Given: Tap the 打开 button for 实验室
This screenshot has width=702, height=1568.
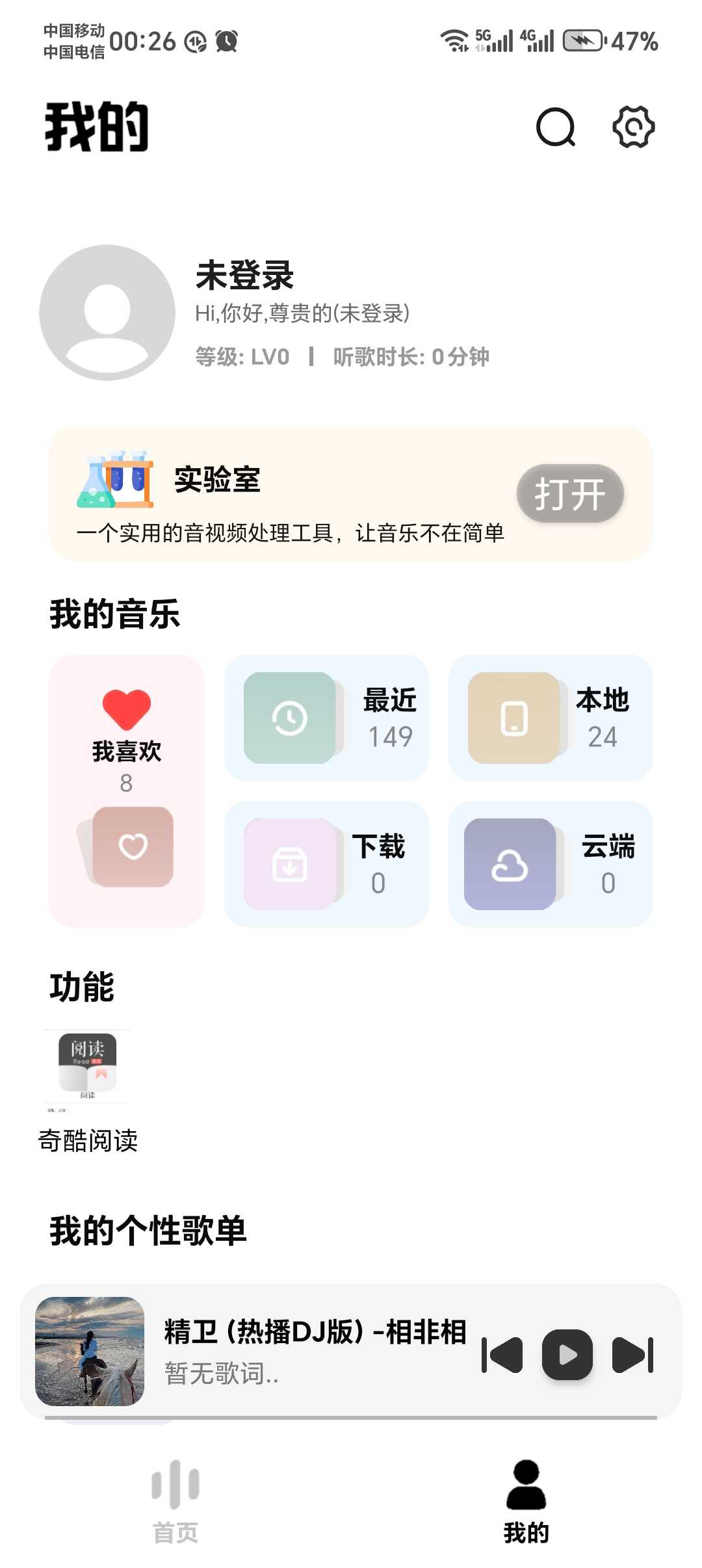Looking at the screenshot, I should [570, 494].
